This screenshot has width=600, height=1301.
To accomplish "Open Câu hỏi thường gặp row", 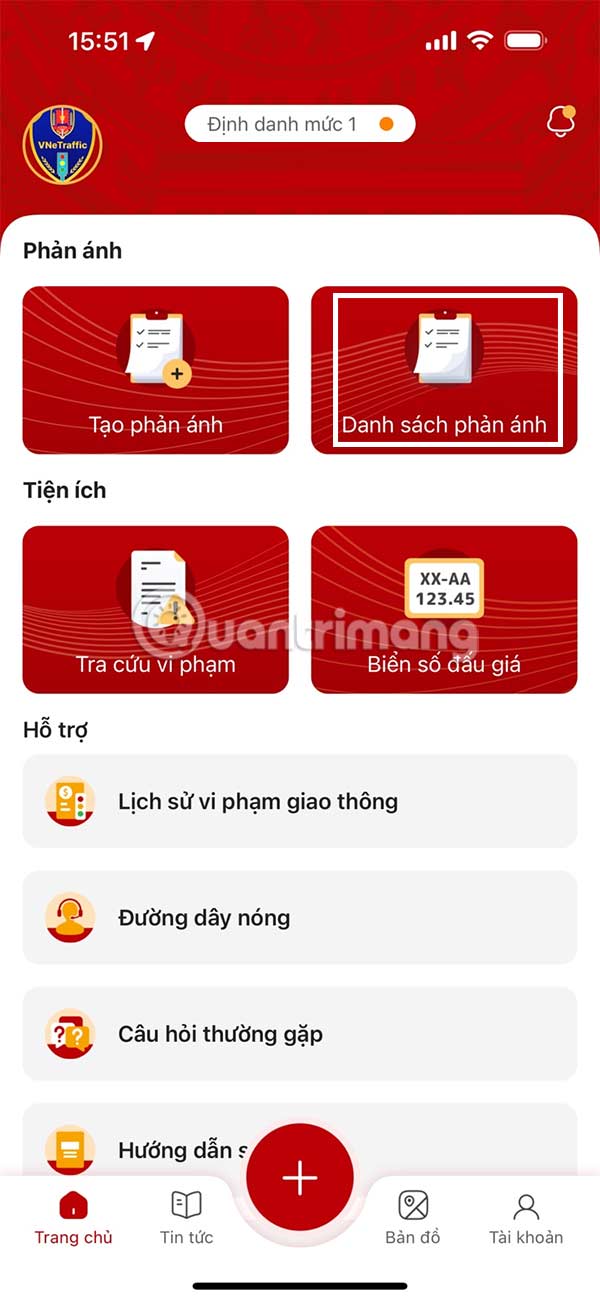I will pos(300,1033).
